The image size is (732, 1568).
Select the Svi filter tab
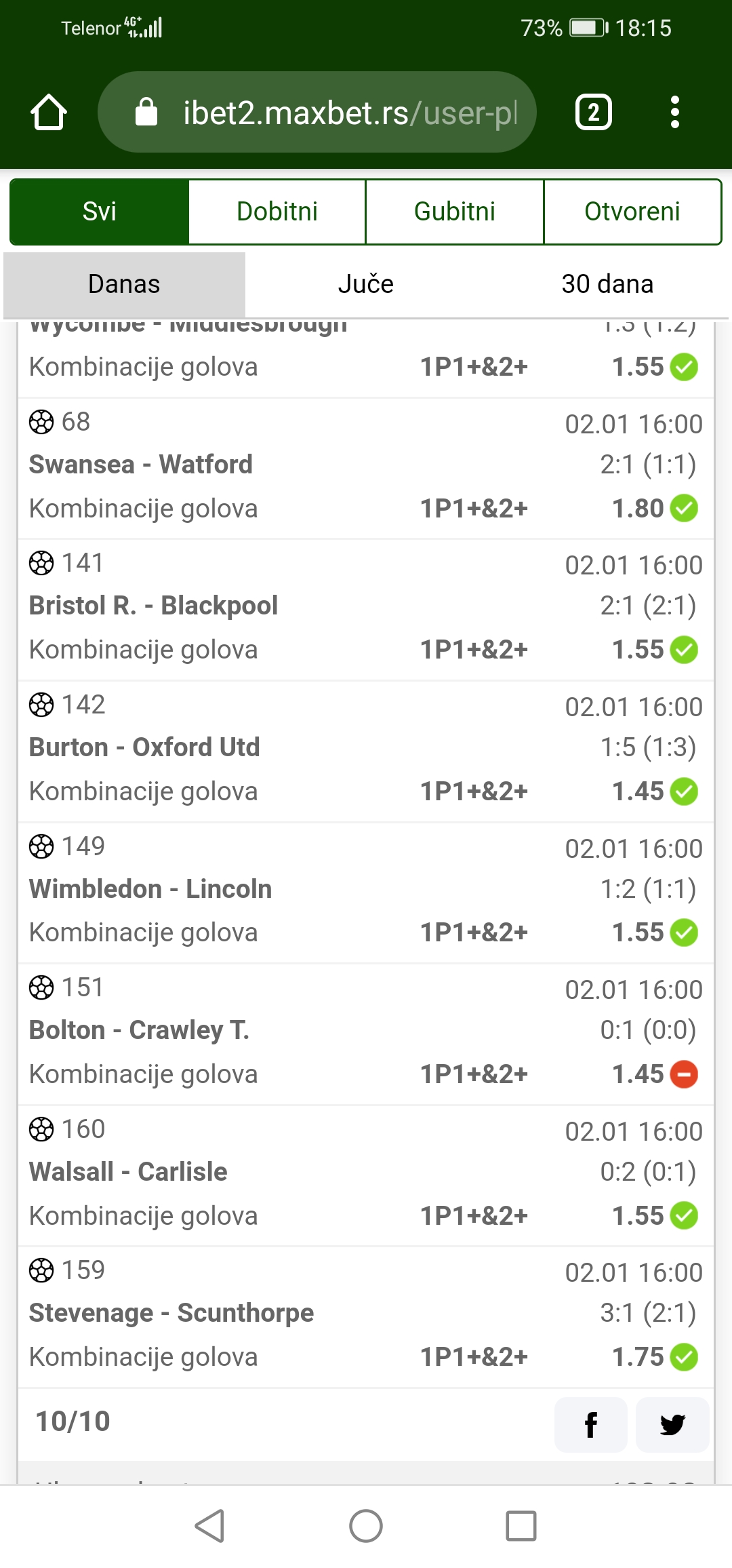tap(100, 212)
